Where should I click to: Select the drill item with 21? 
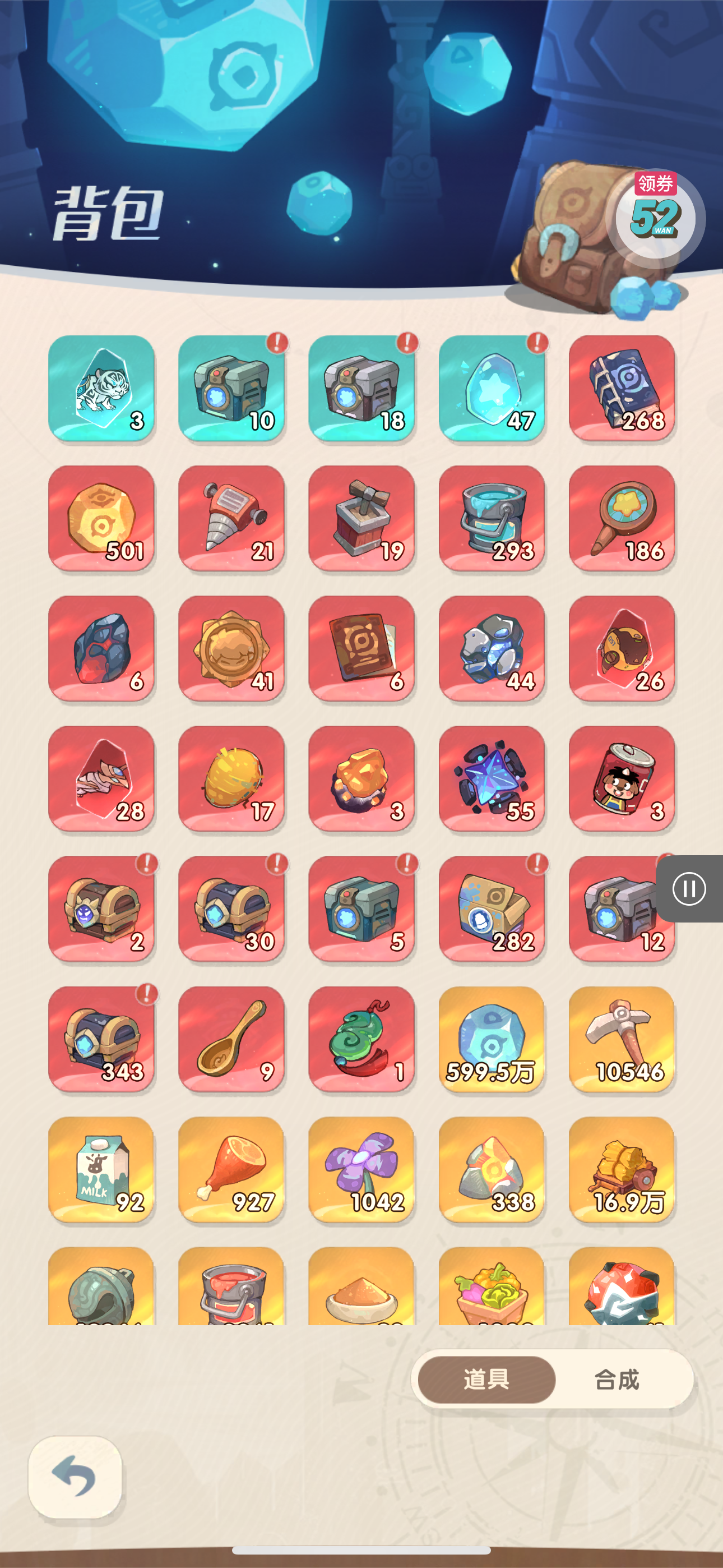[231, 519]
